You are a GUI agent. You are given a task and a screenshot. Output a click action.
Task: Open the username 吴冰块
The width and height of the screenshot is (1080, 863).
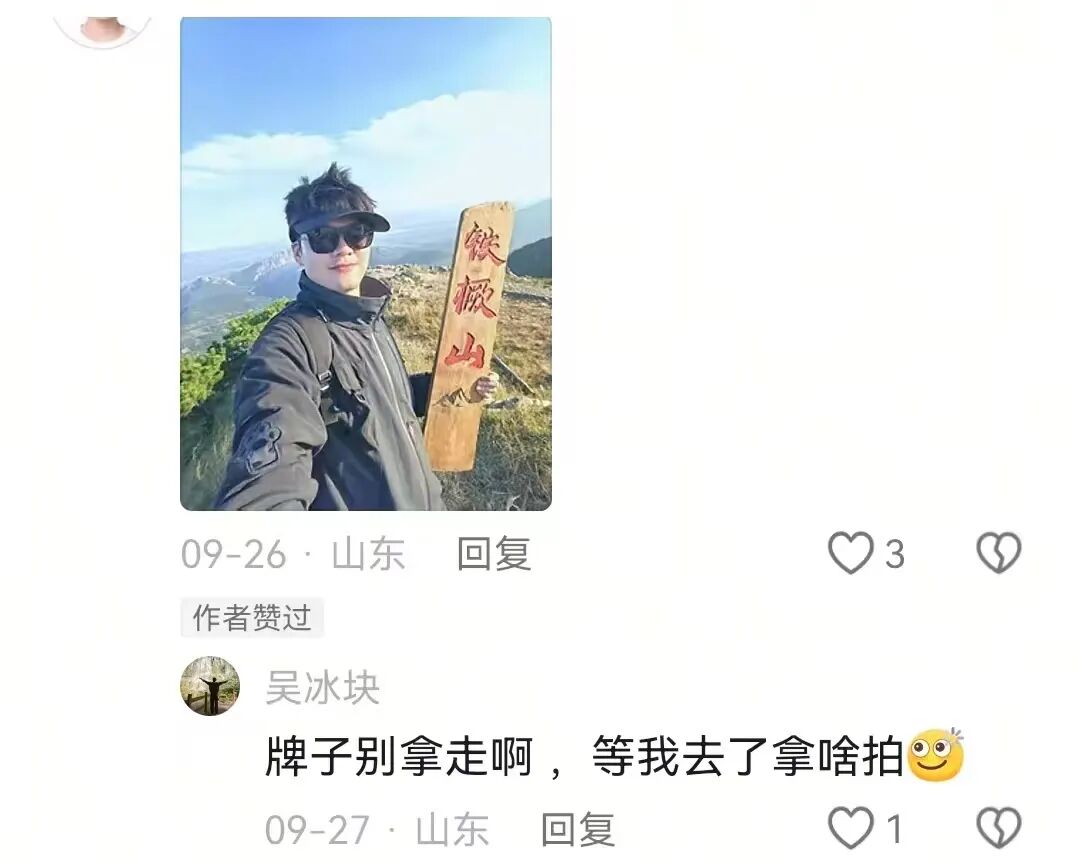(x=322, y=688)
